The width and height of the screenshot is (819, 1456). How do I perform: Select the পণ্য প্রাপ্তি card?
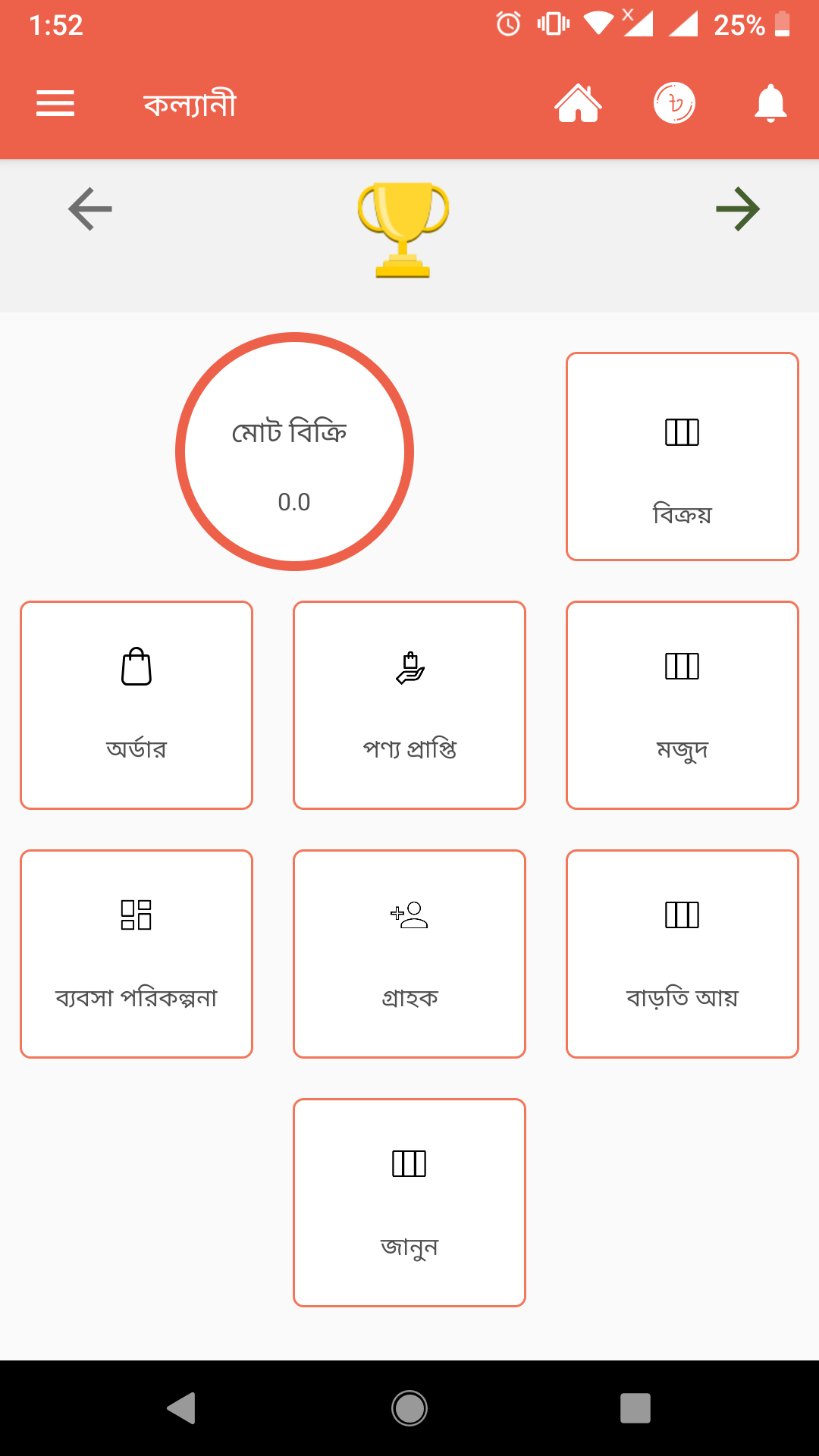(409, 705)
